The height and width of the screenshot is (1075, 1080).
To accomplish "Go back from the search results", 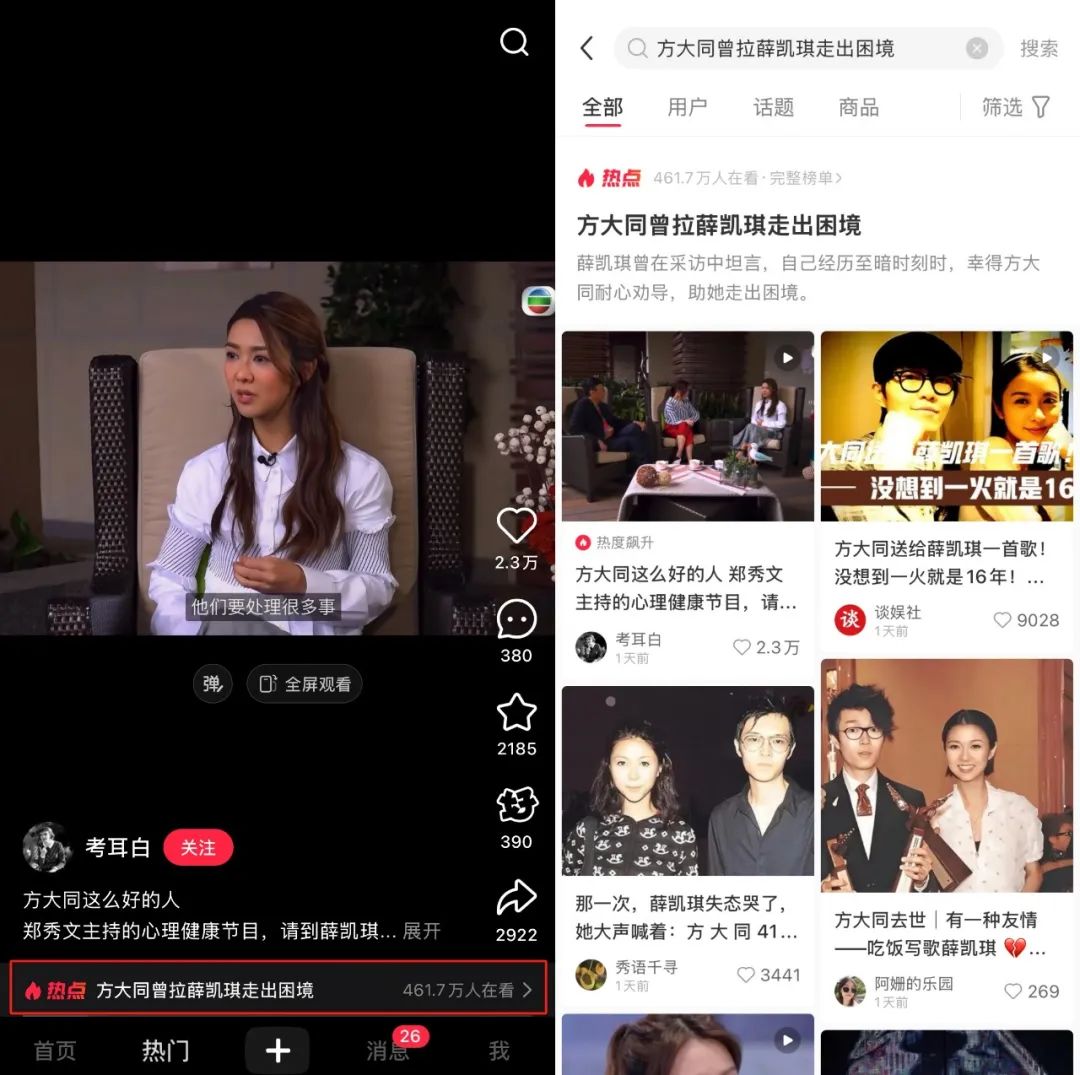I will pos(587,48).
